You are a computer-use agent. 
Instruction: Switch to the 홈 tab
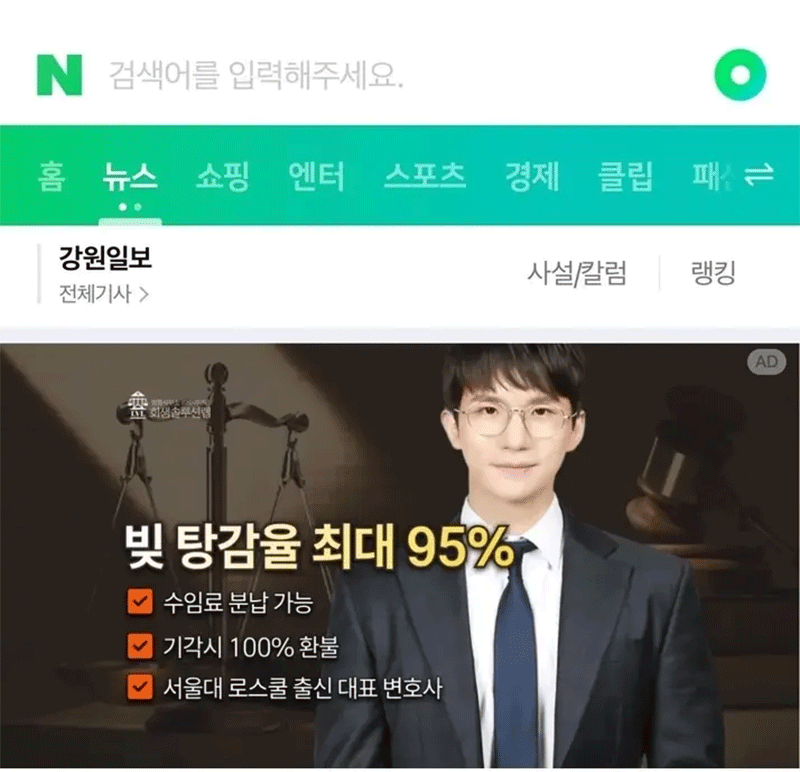tap(51, 177)
